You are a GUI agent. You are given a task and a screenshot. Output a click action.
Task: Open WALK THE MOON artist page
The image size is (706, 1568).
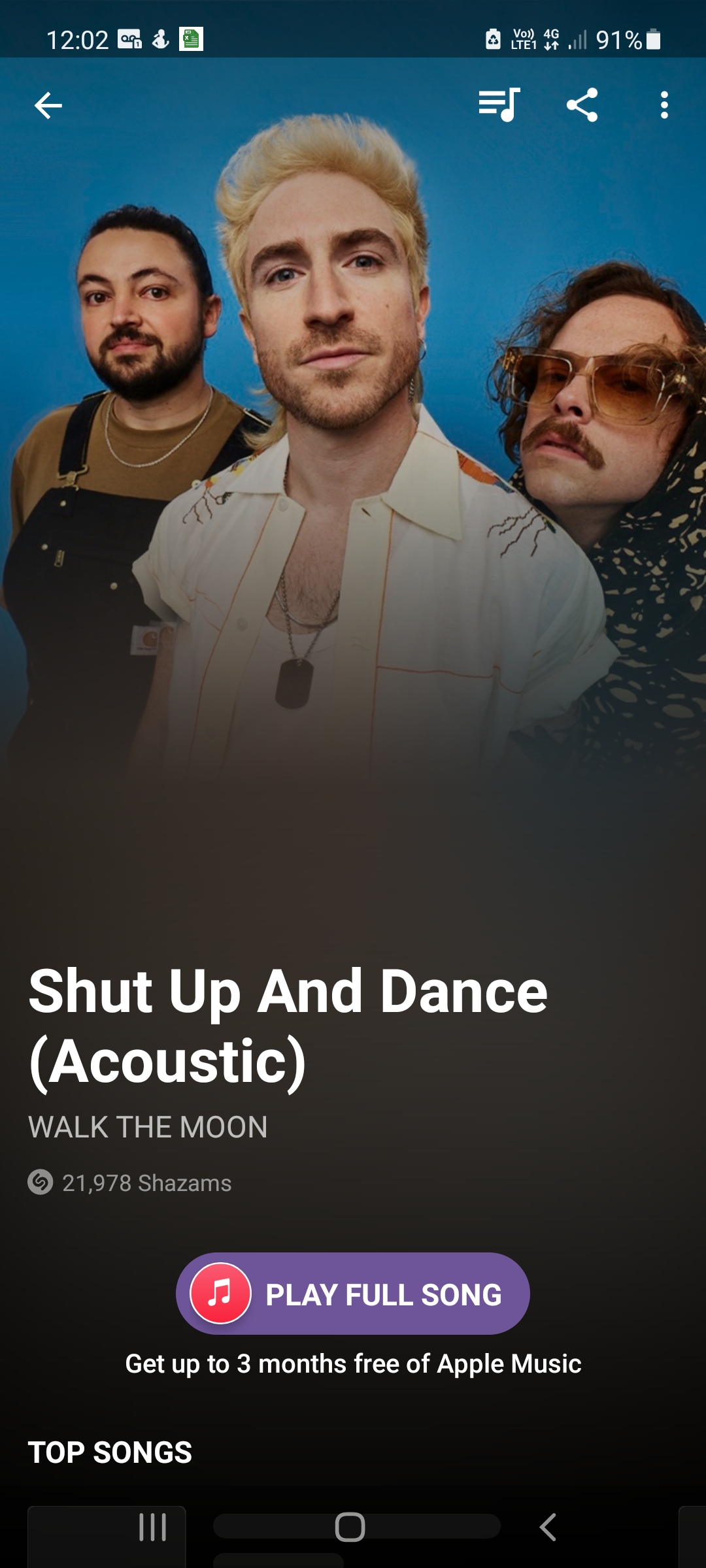point(148,1127)
